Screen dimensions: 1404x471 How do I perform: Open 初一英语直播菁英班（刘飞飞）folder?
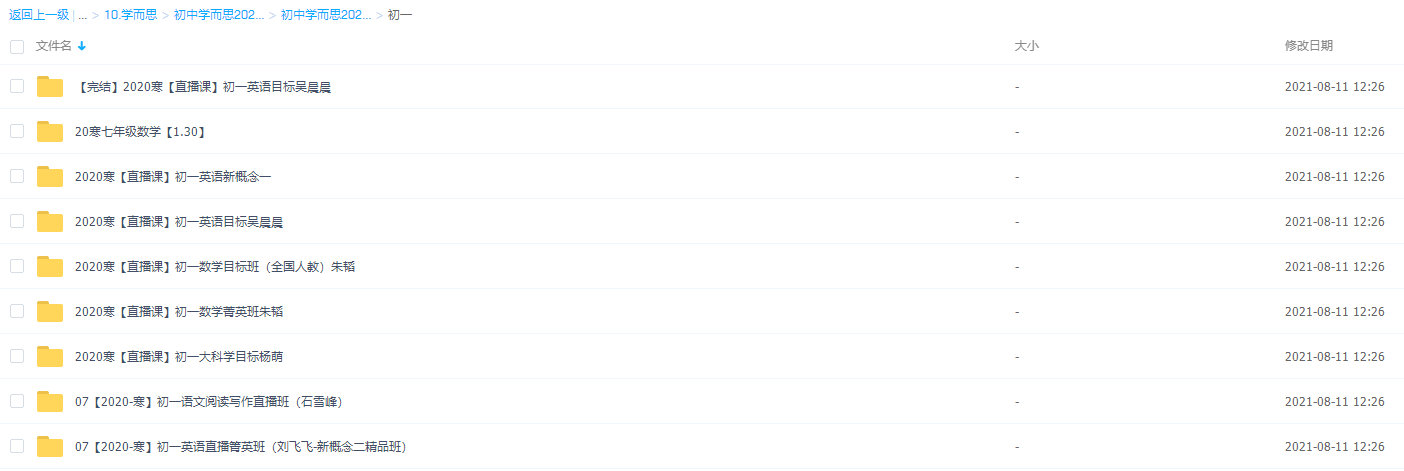[240, 447]
